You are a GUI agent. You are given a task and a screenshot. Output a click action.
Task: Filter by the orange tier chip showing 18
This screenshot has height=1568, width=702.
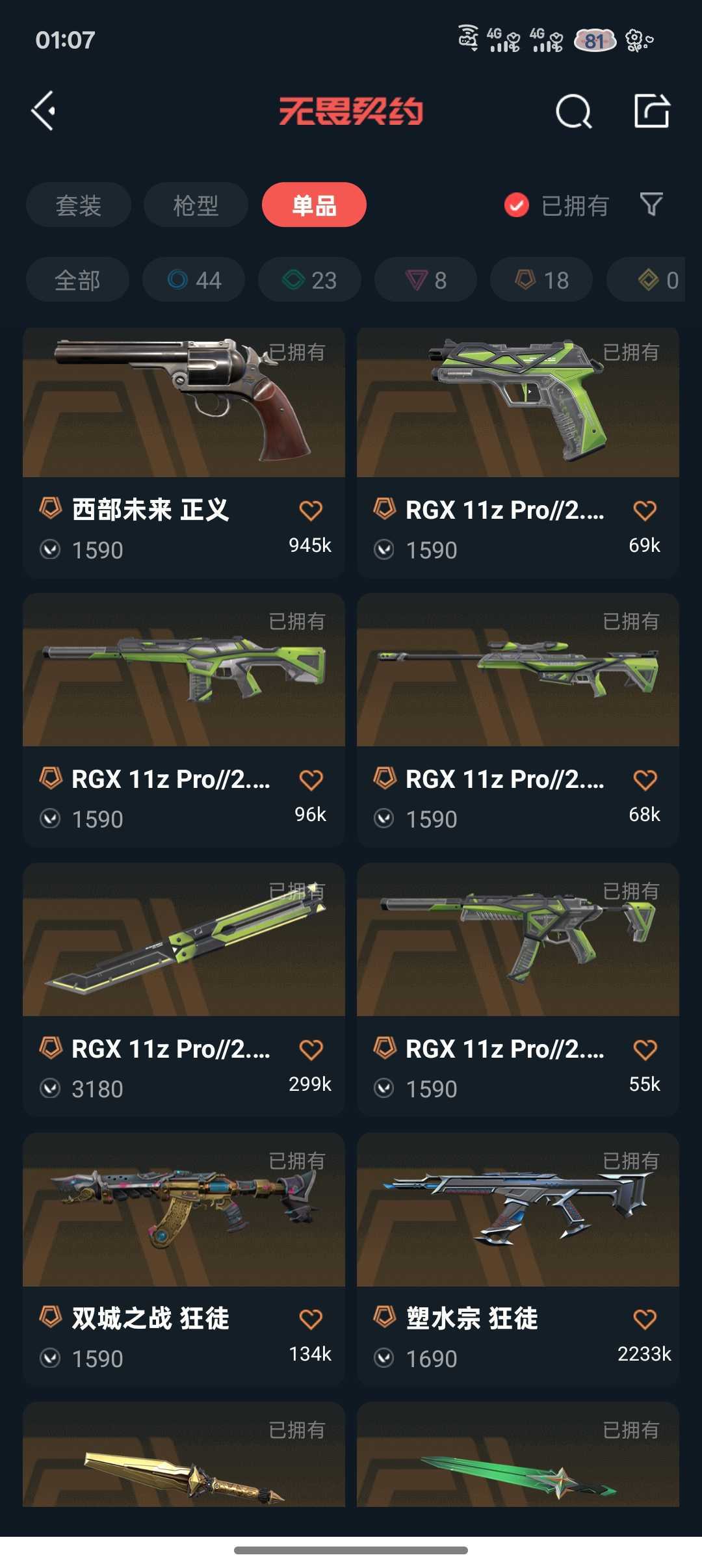541,280
